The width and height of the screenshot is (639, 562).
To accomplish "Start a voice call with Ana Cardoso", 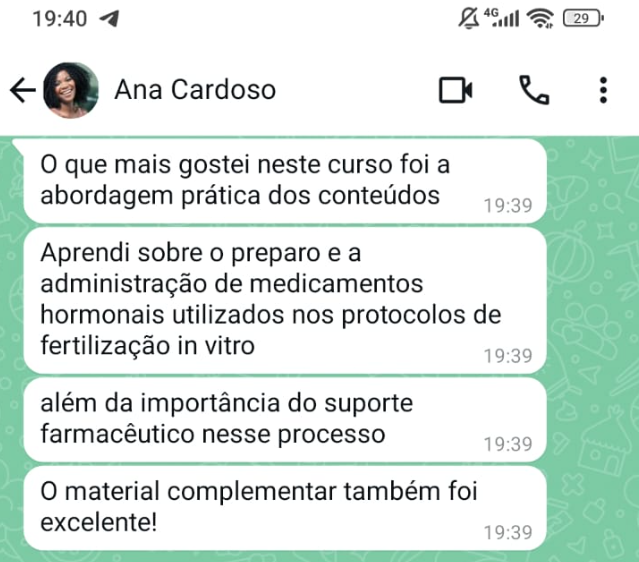I will [x=534, y=91].
